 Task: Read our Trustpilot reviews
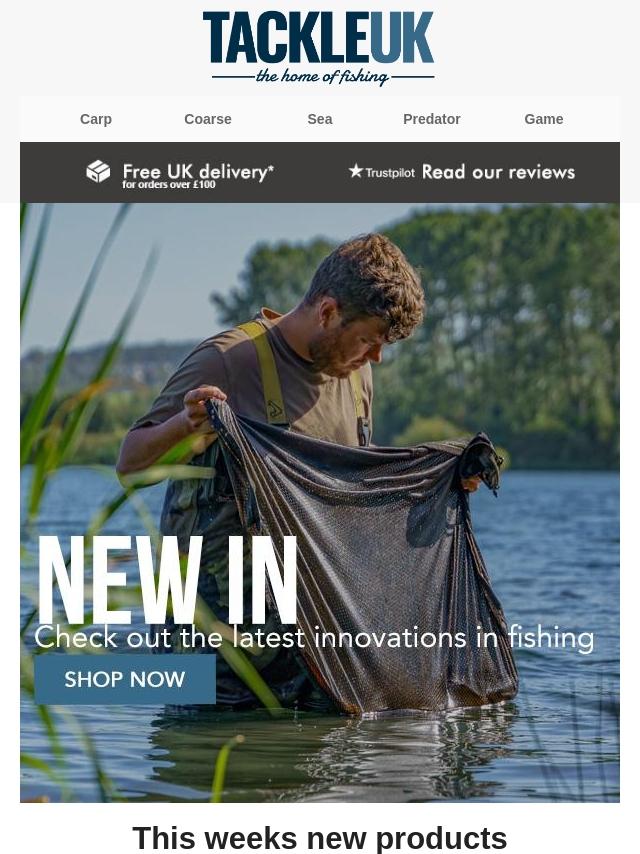point(462,172)
